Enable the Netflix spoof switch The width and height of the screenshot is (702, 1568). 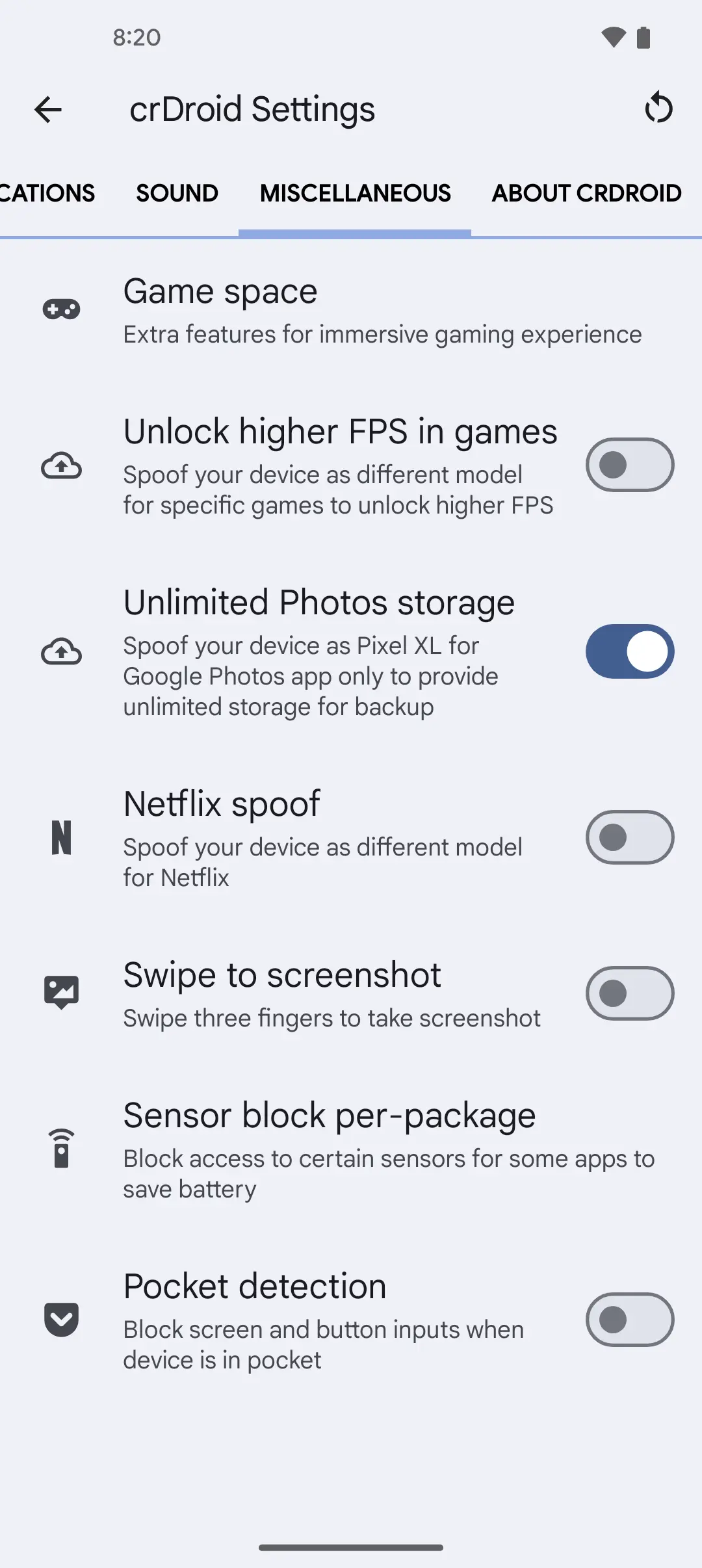point(629,837)
